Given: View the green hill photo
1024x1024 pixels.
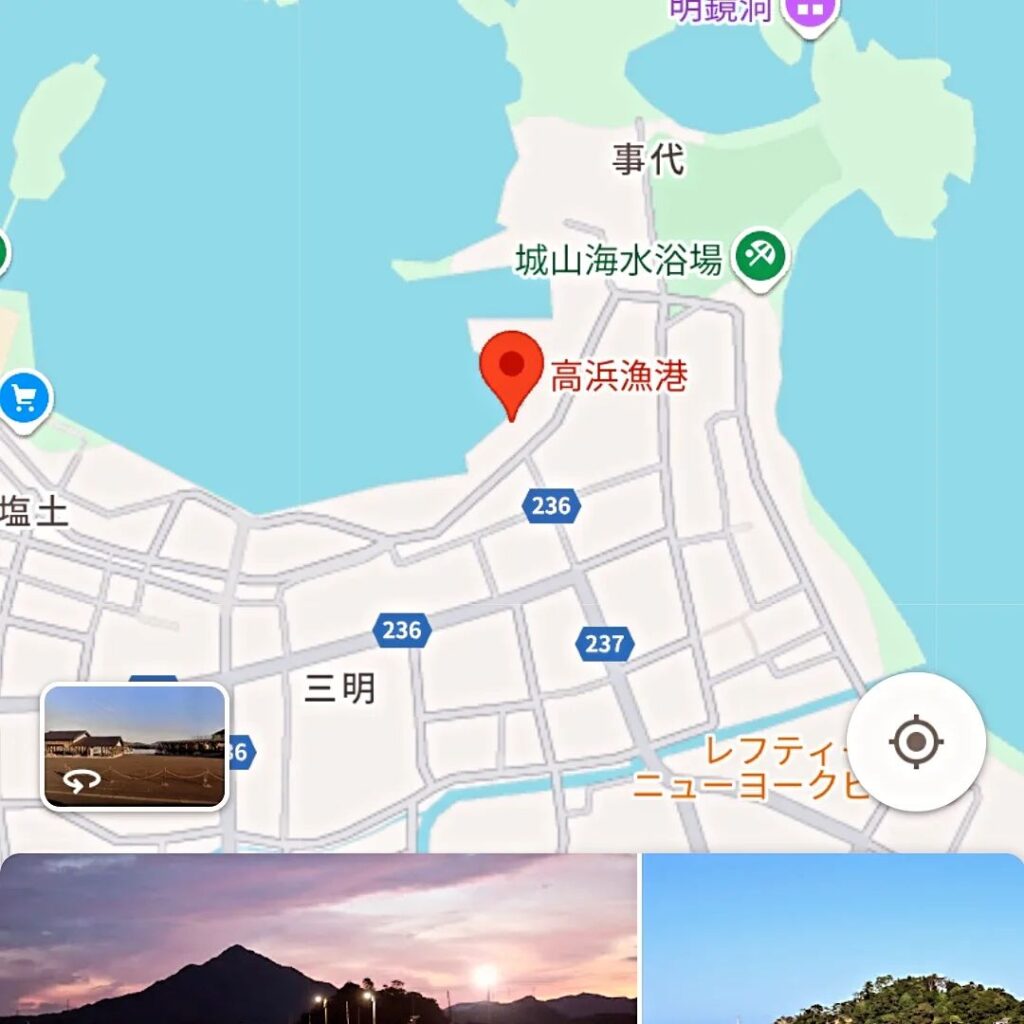Looking at the screenshot, I should (832, 938).
